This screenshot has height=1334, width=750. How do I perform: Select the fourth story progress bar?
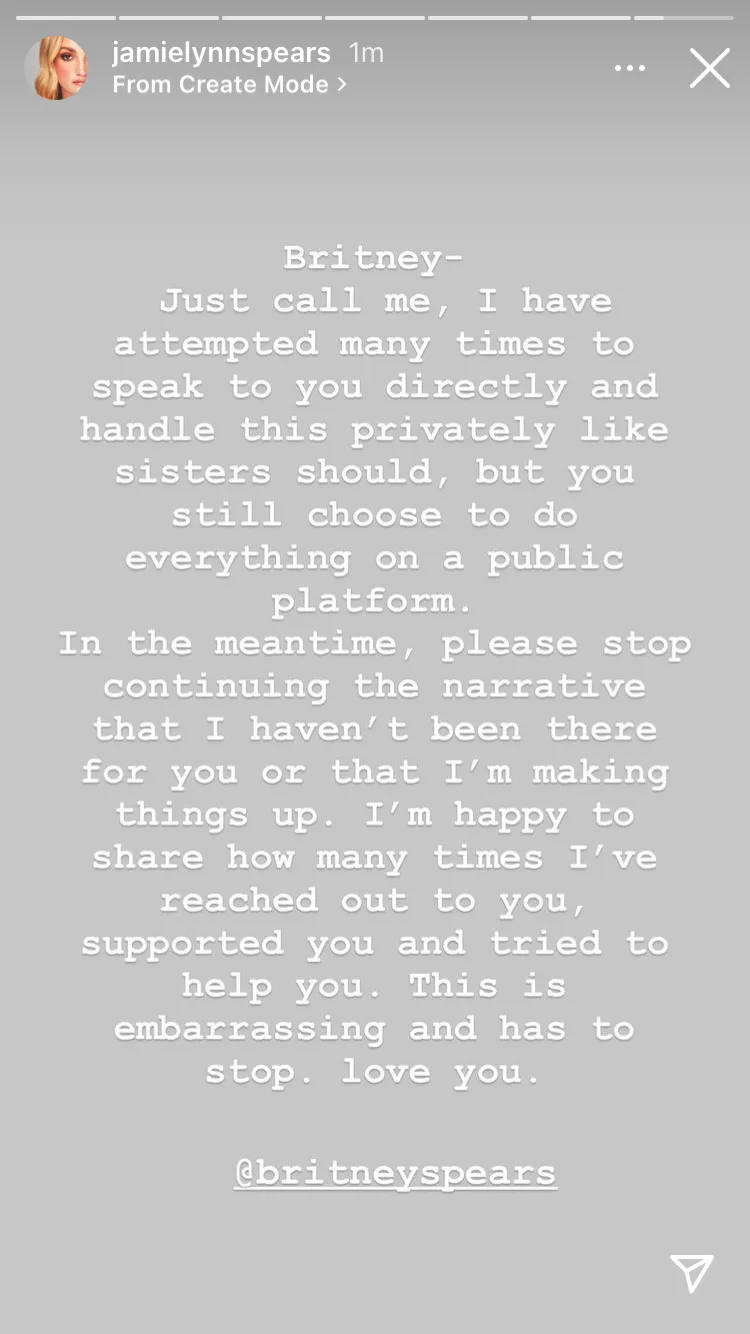click(x=373, y=14)
